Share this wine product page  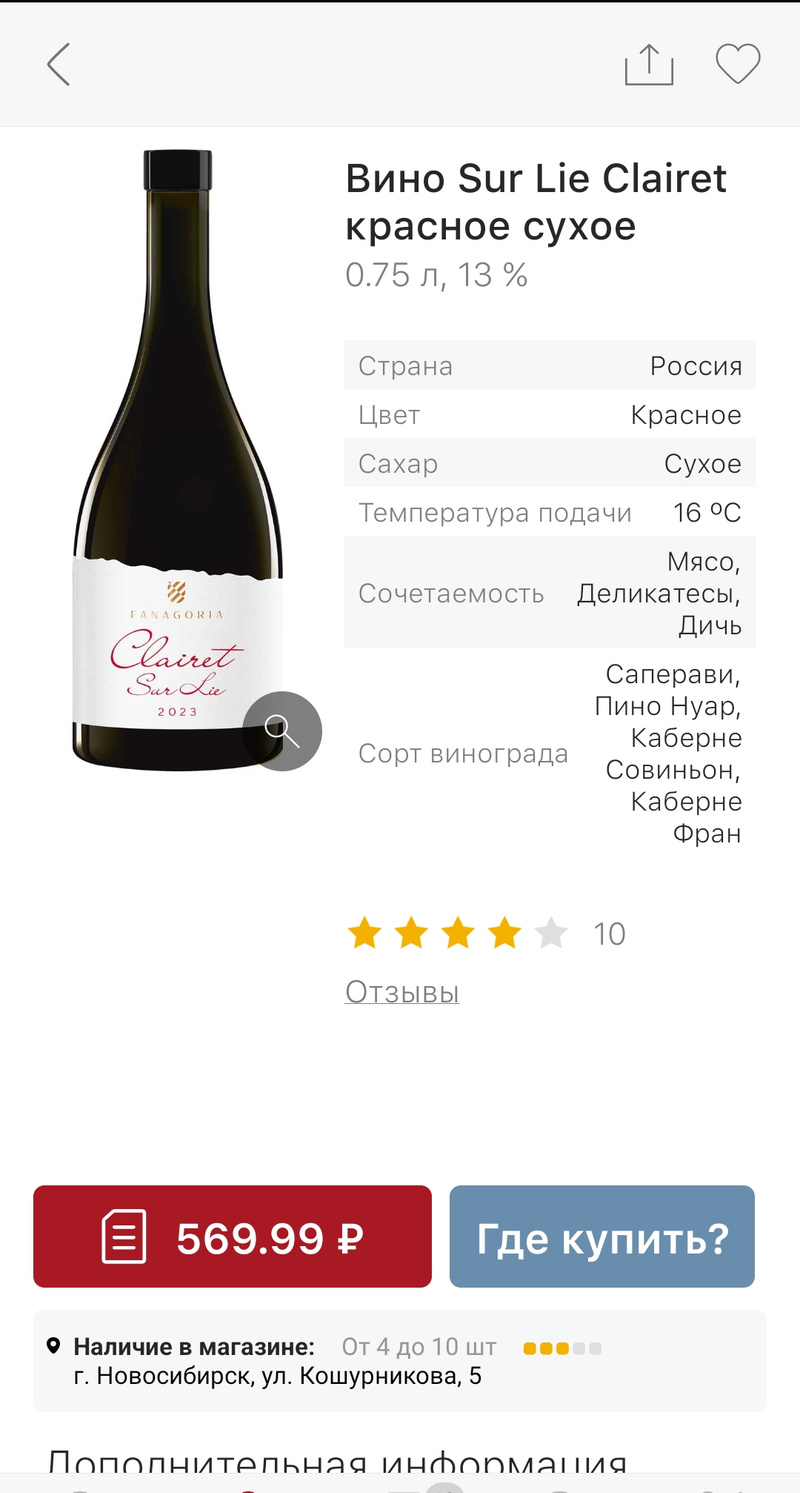tap(649, 65)
